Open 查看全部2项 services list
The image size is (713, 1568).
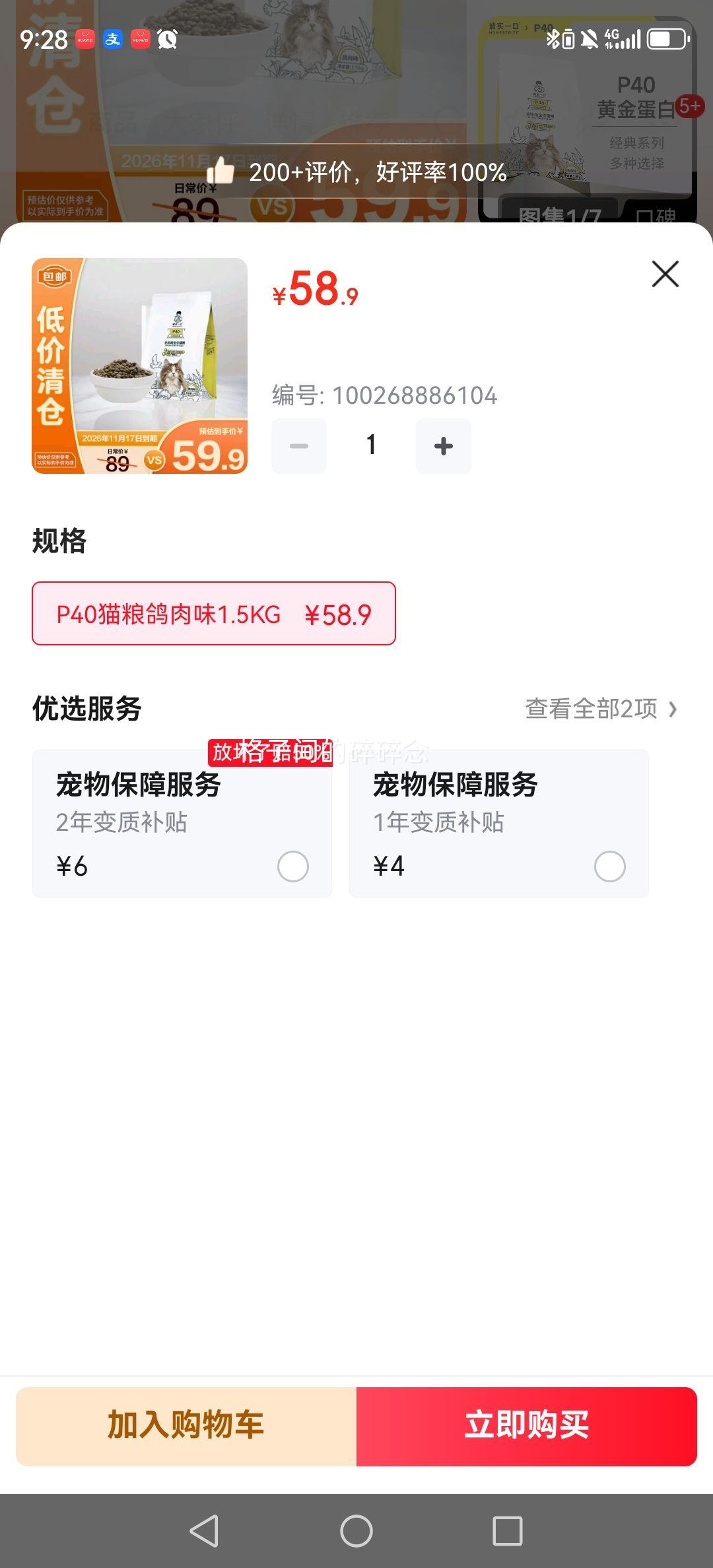601,709
